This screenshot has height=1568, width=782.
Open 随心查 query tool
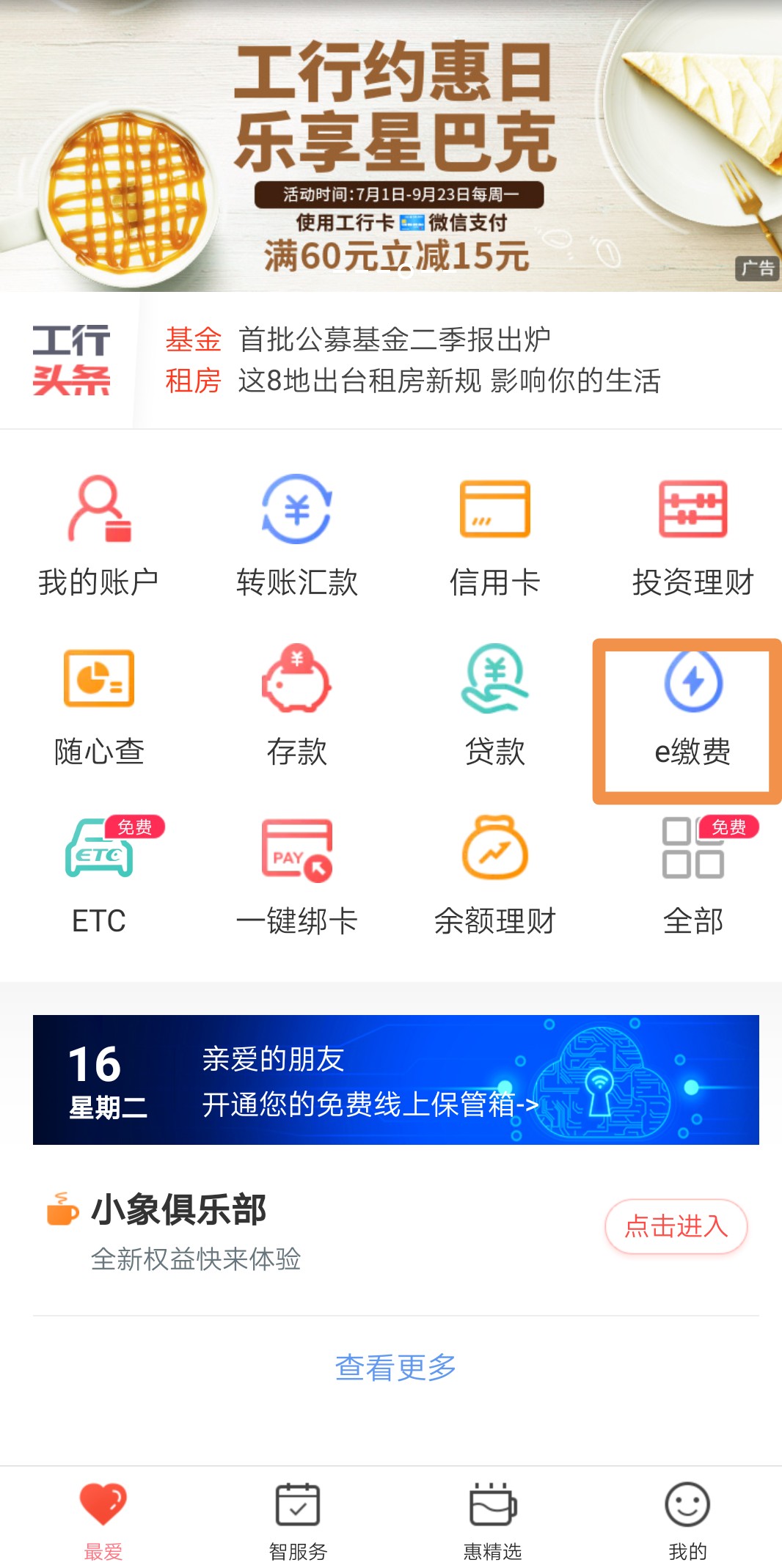(x=99, y=706)
